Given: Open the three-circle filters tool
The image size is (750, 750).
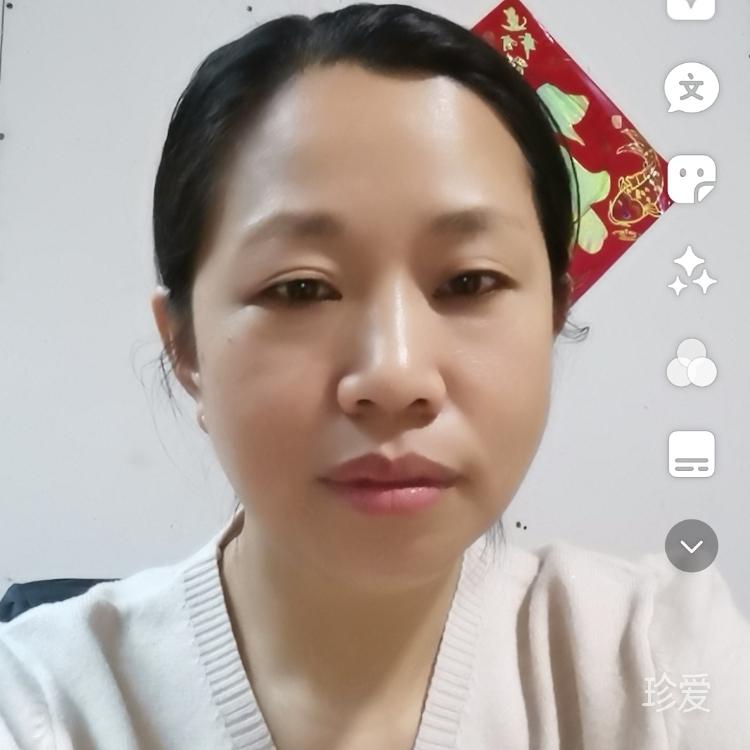Looking at the screenshot, I should point(691,363).
